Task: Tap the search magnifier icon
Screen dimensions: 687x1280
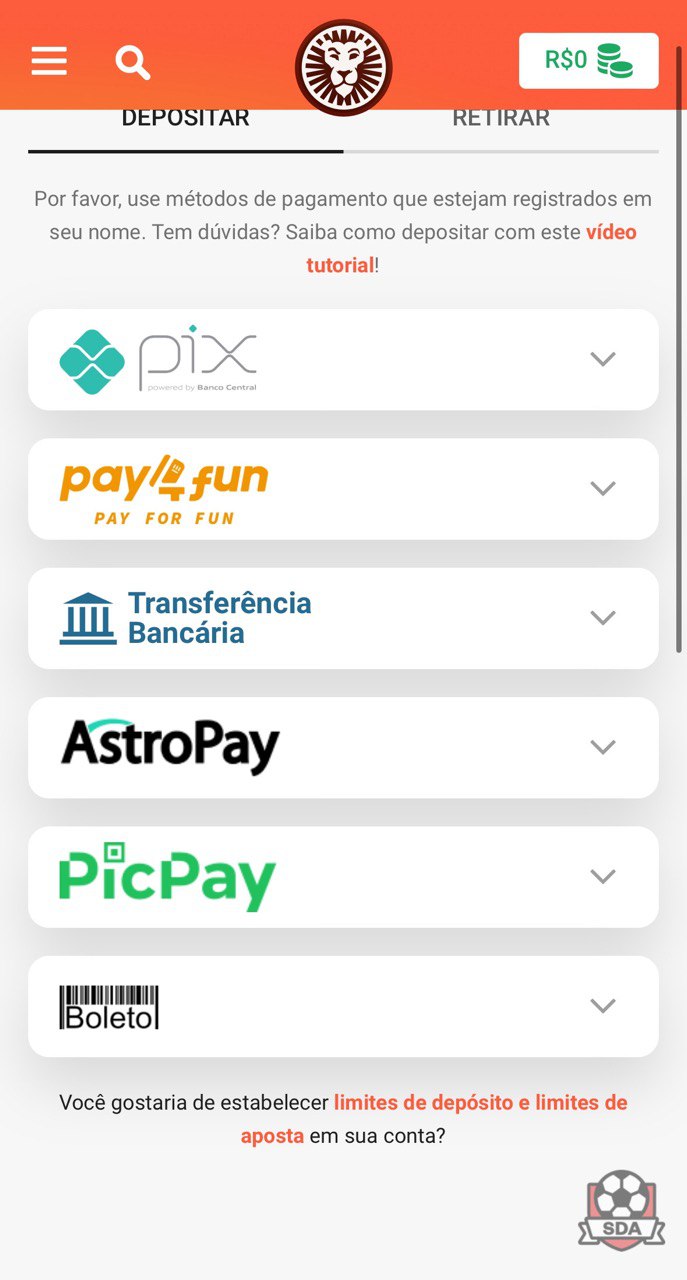Action: (x=132, y=62)
